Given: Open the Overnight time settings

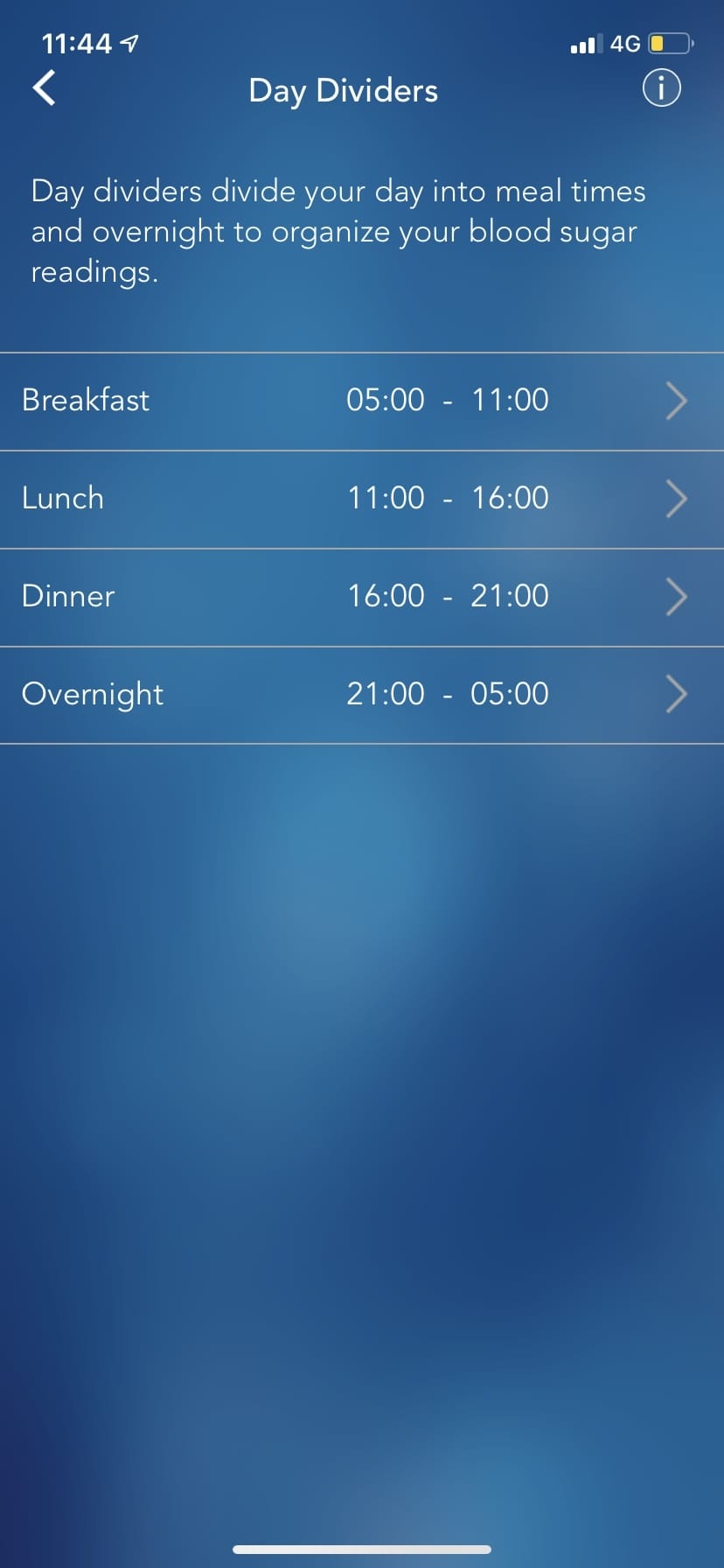Looking at the screenshot, I should (362, 695).
